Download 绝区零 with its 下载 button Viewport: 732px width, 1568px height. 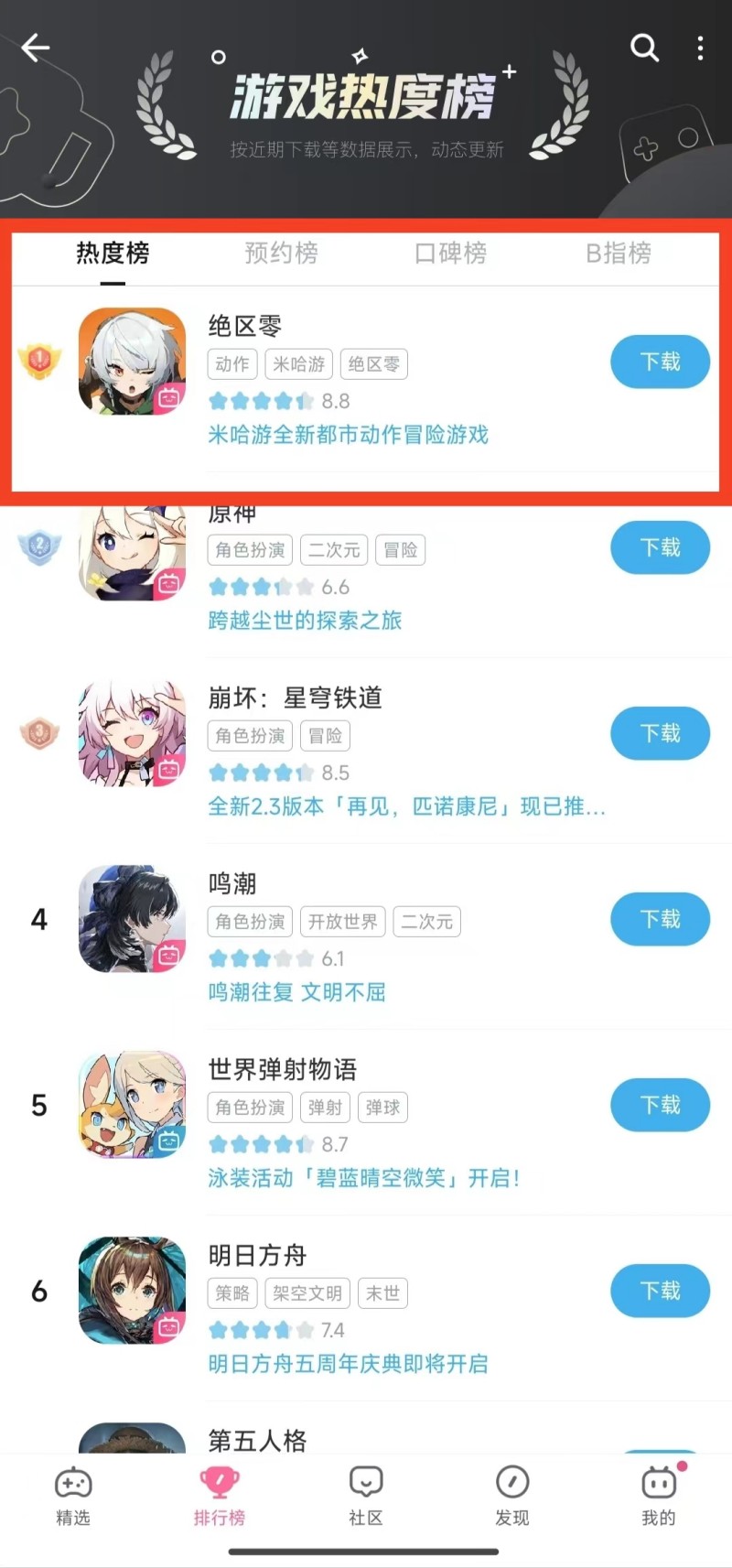(660, 362)
